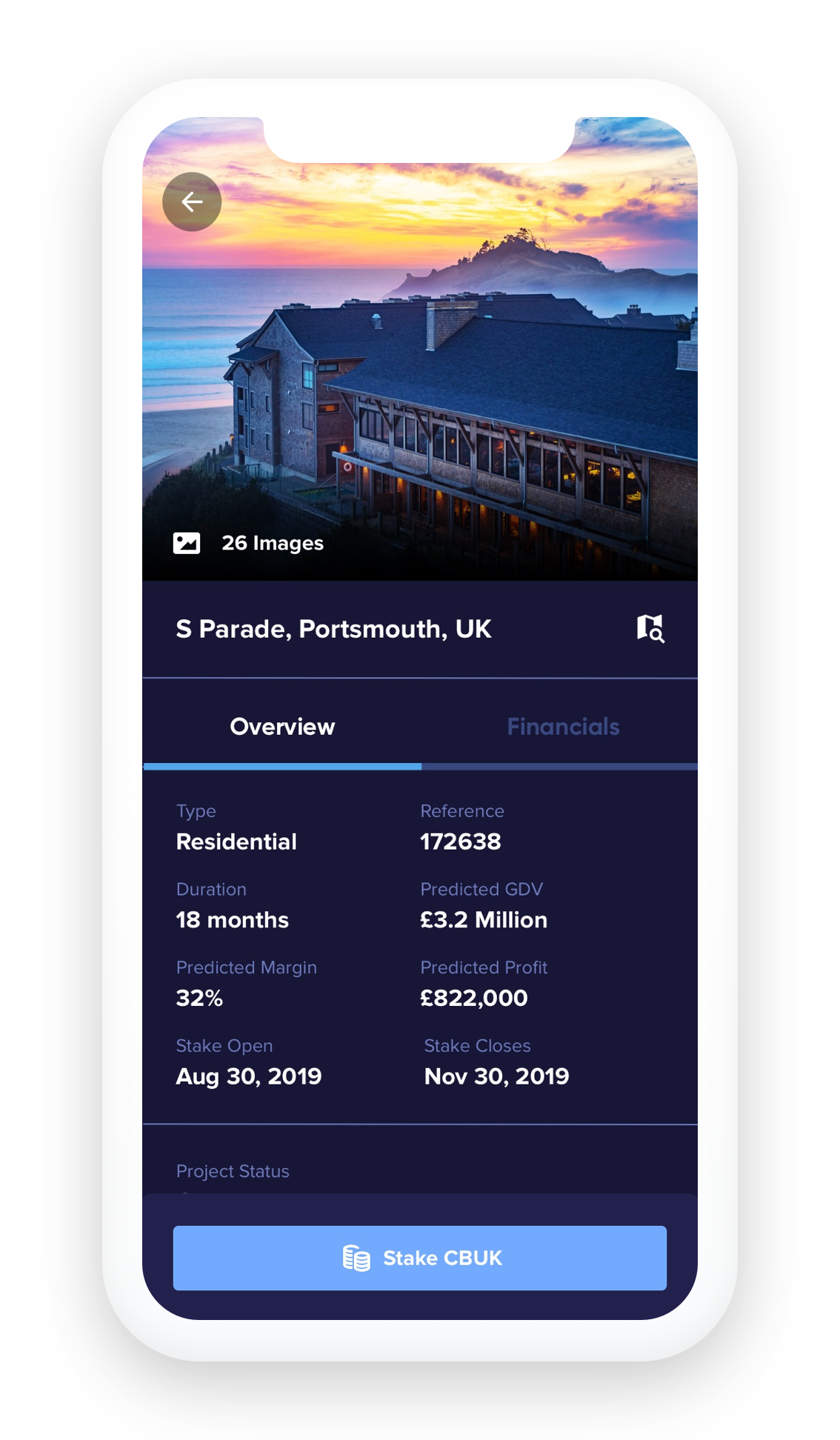Select the Overview tab
The height and width of the screenshot is (1440, 840).
pyautogui.click(x=282, y=727)
